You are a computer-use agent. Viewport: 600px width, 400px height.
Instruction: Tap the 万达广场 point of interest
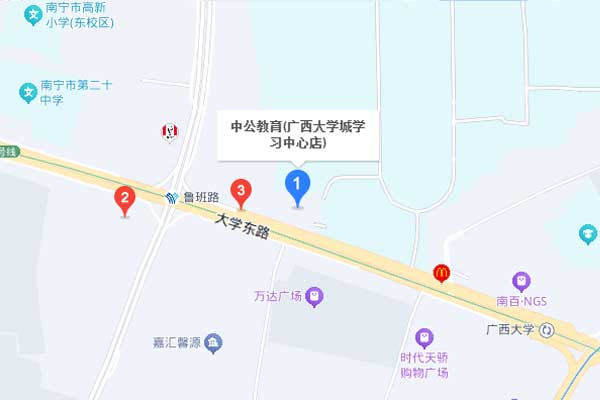(314, 296)
